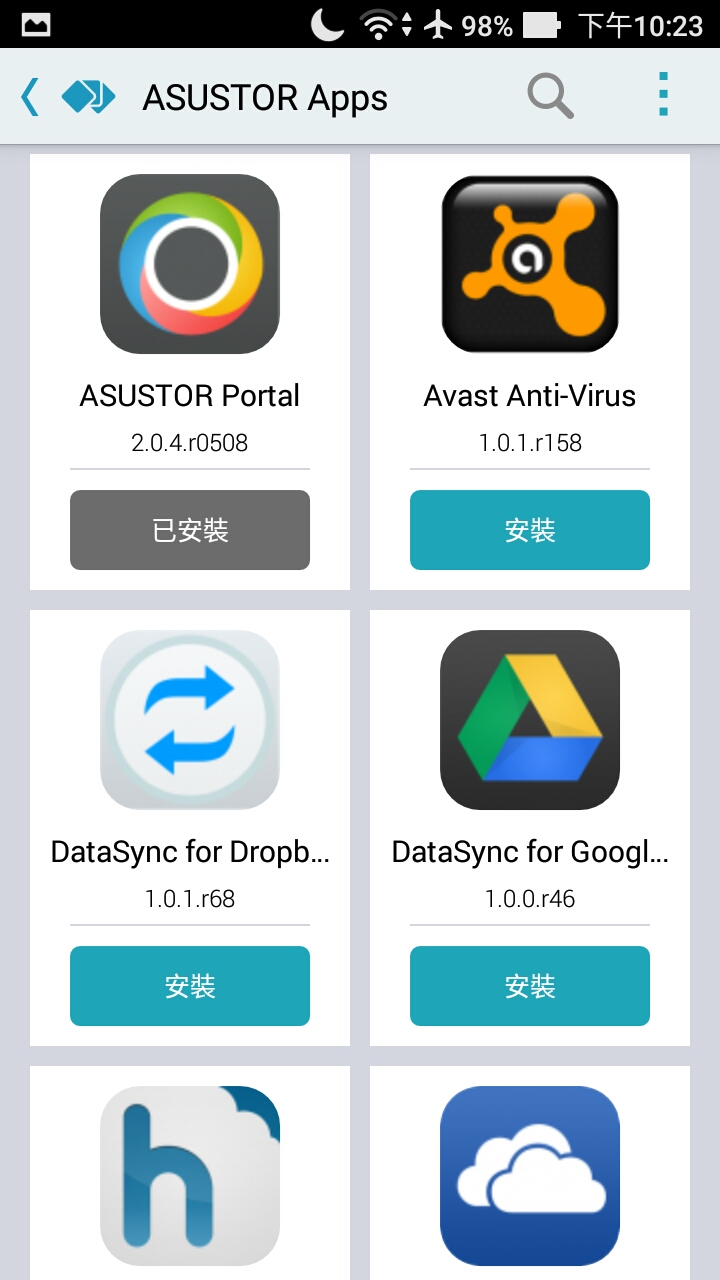This screenshot has height=1280, width=720.
Task: Open the ASUSTOR Portal app card
Action: coord(190,371)
